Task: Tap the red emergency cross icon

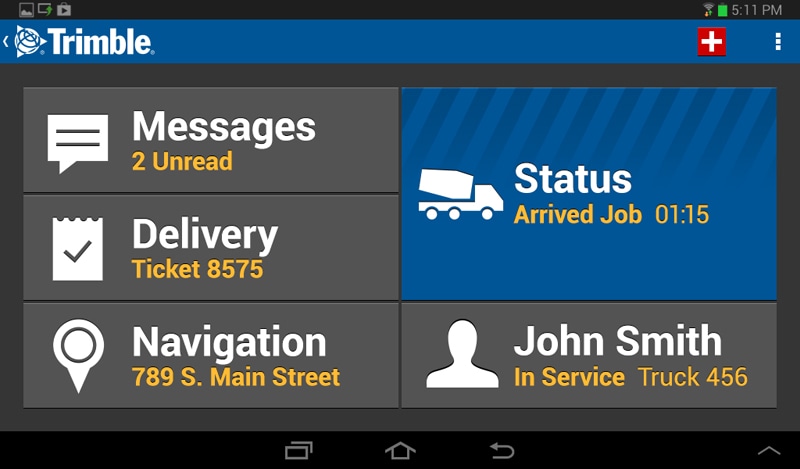Action: click(x=712, y=42)
